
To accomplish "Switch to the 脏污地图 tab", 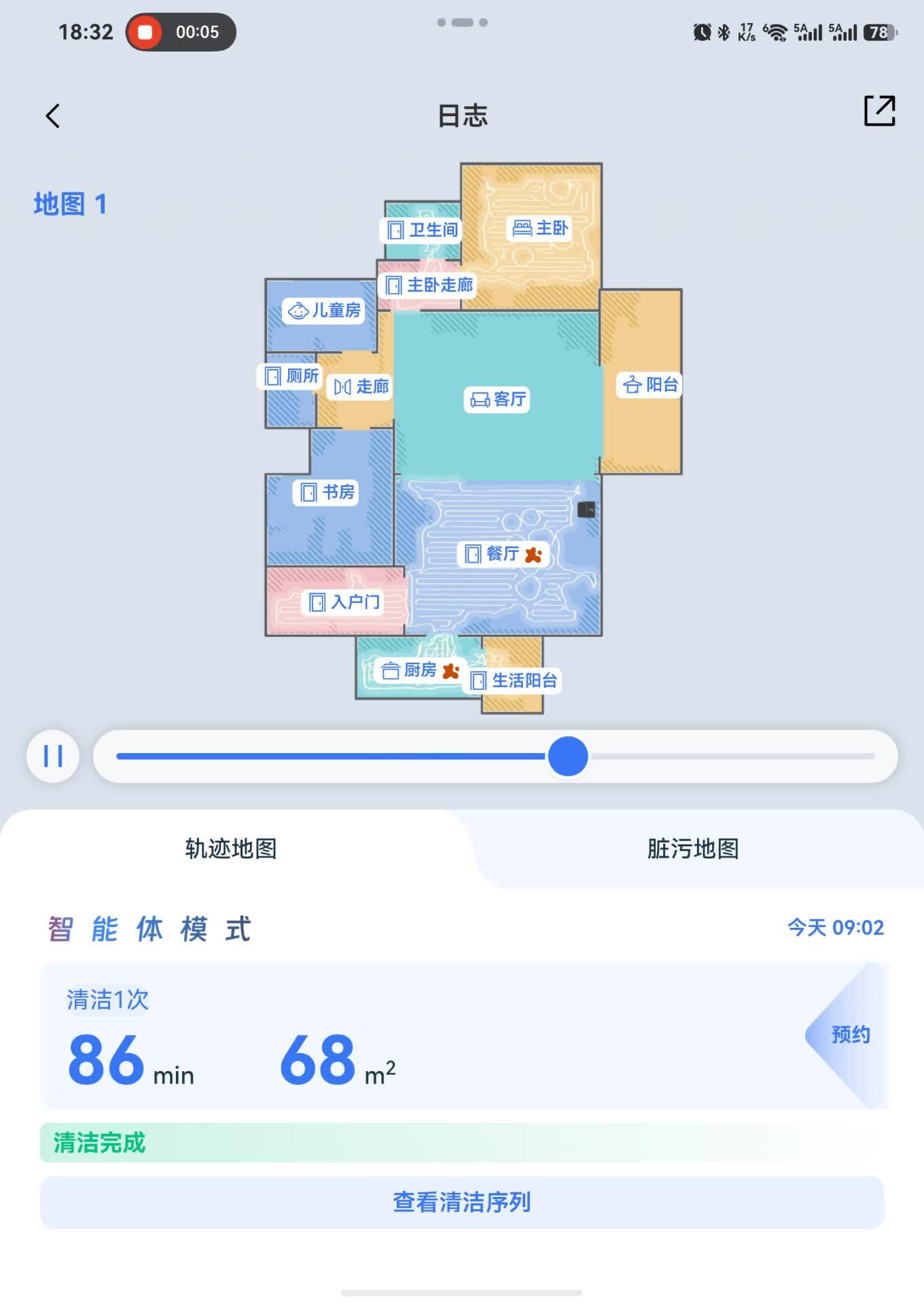I will (693, 848).
